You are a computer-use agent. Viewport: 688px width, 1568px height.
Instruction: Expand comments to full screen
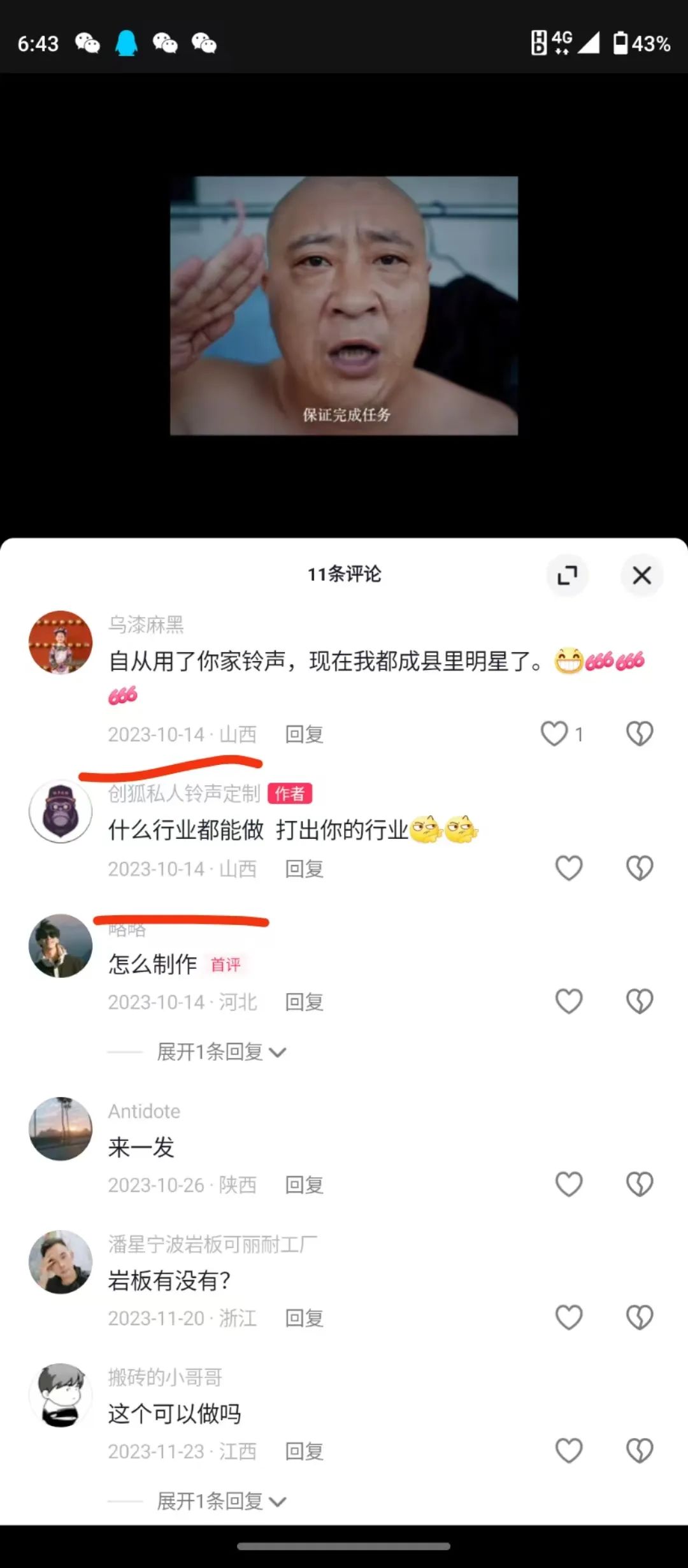(567, 575)
